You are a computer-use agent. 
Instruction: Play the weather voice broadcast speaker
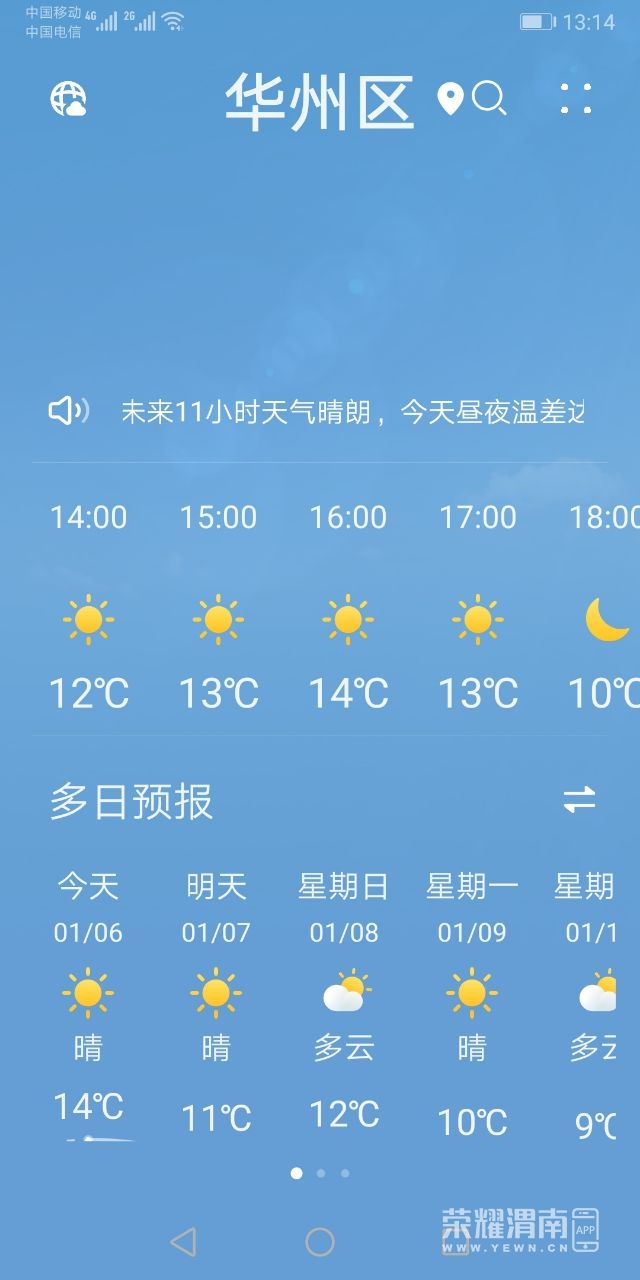point(68,411)
